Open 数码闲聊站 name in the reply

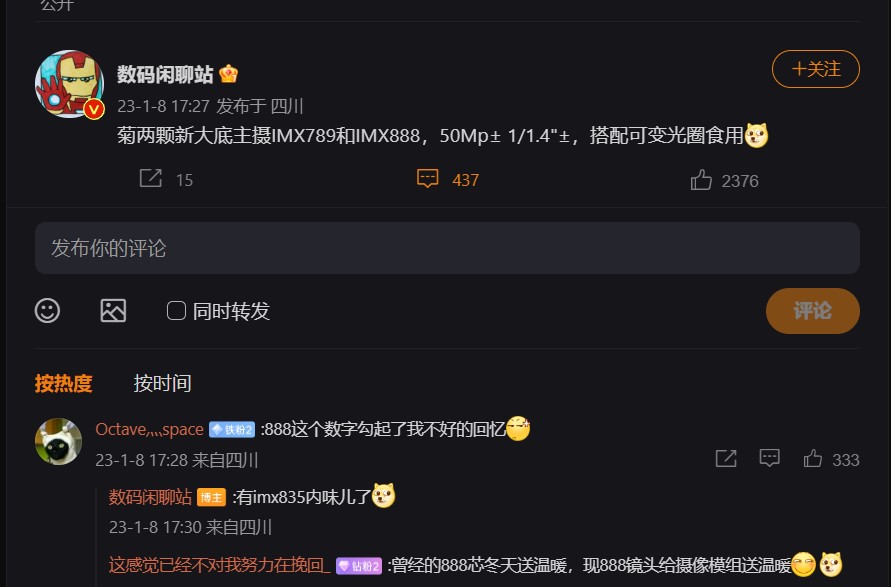pyautogui.click(x=149, y=496)
